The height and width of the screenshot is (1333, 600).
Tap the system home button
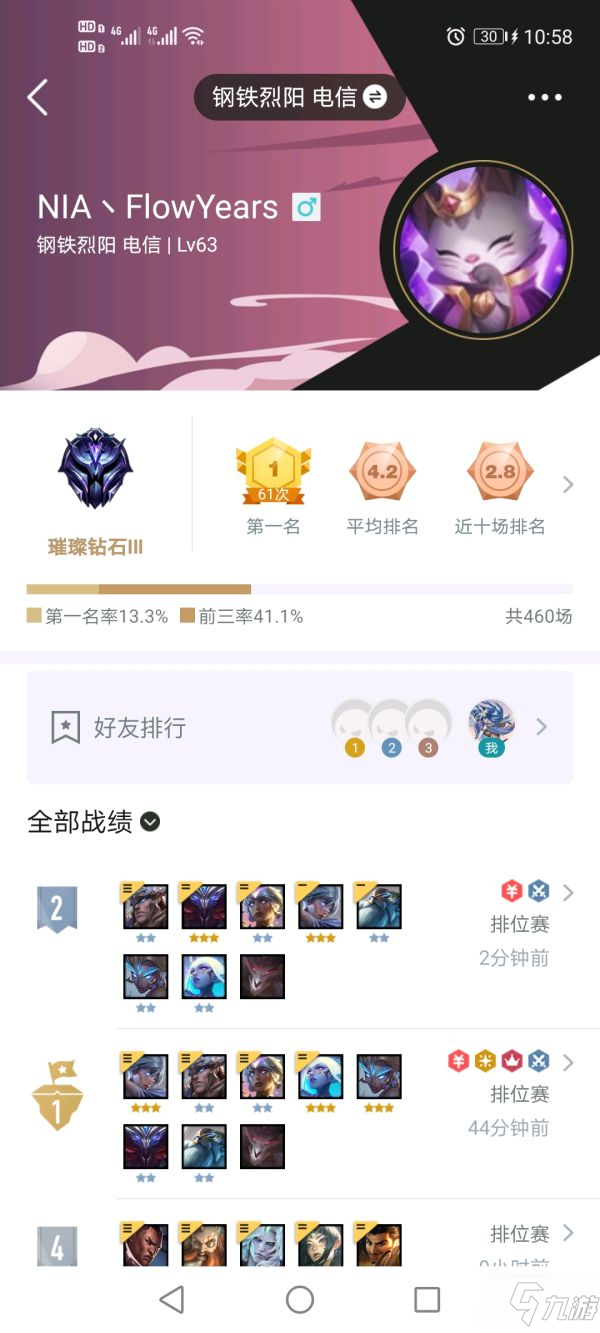(x=300, y=1299)
